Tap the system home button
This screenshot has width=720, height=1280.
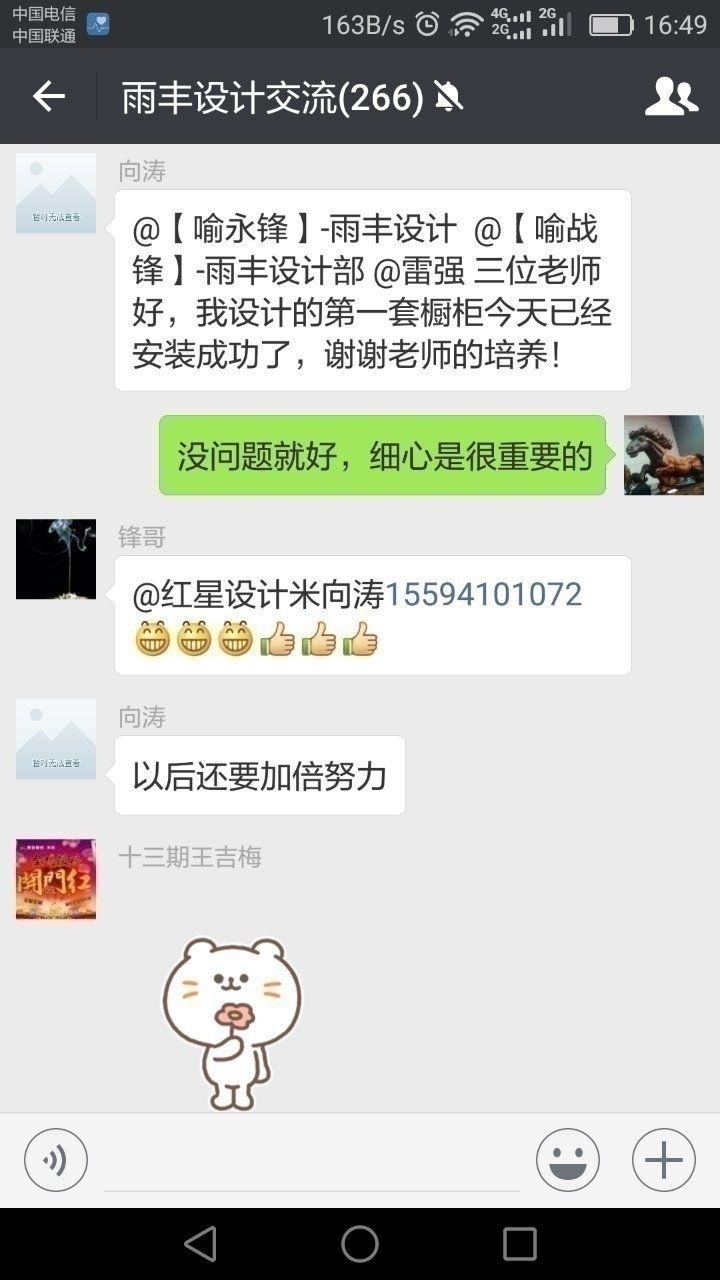pyautogui.click(x=360, y=1244)
